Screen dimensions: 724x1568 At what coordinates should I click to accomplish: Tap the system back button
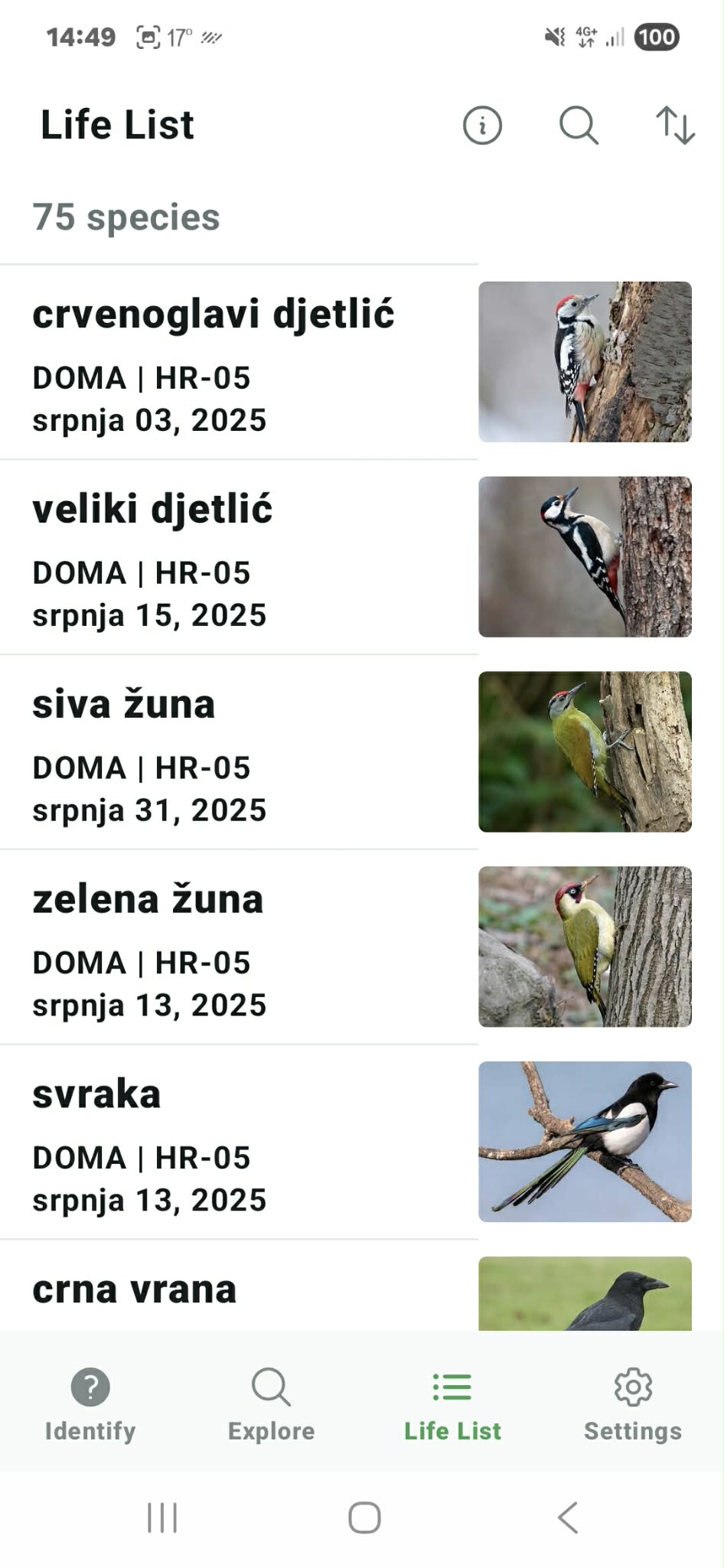[x=567, y=1517]
